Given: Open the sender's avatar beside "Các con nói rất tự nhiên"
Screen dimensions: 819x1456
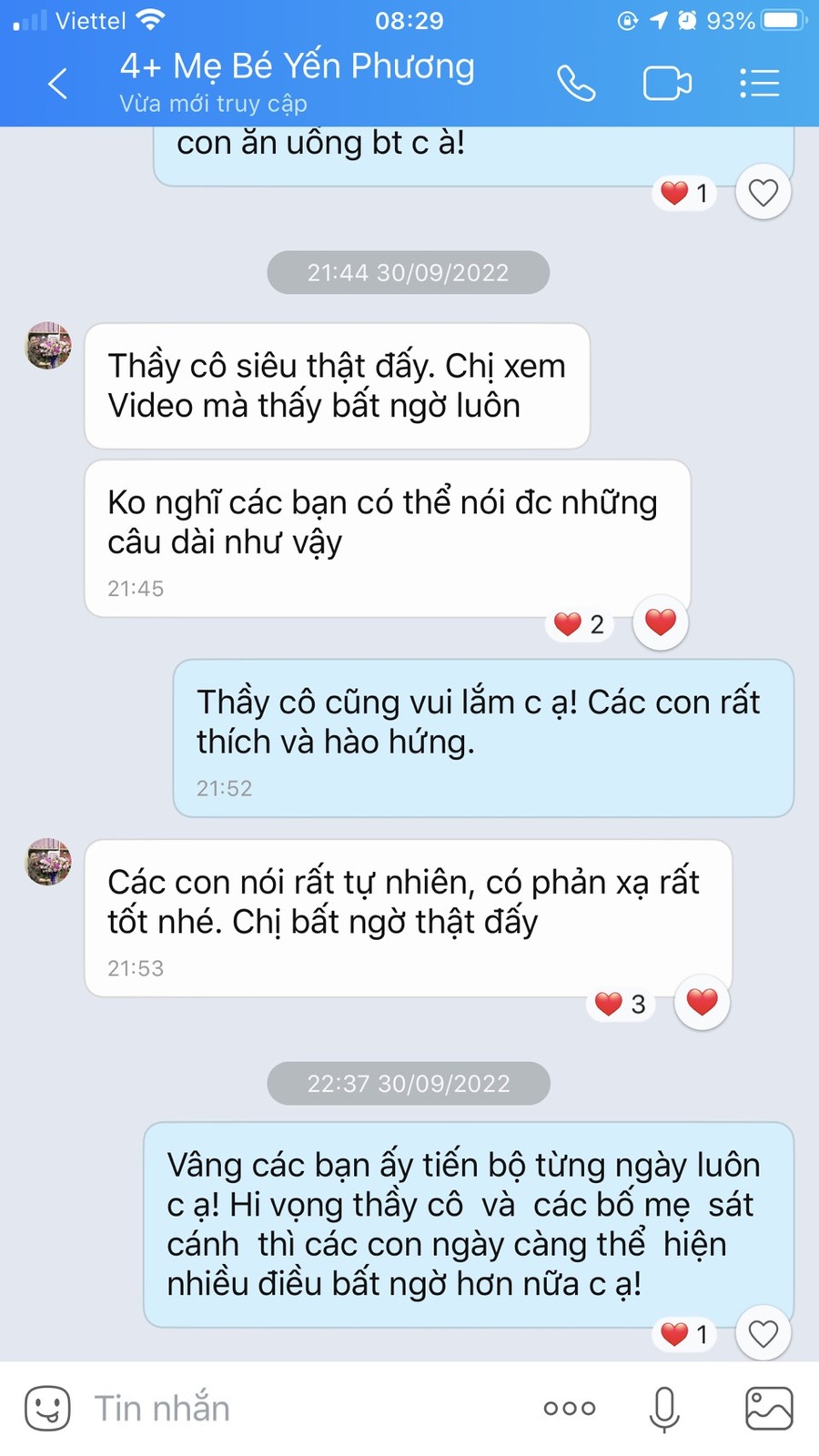Looking at the screenshot, I should (x=48, y=862).
